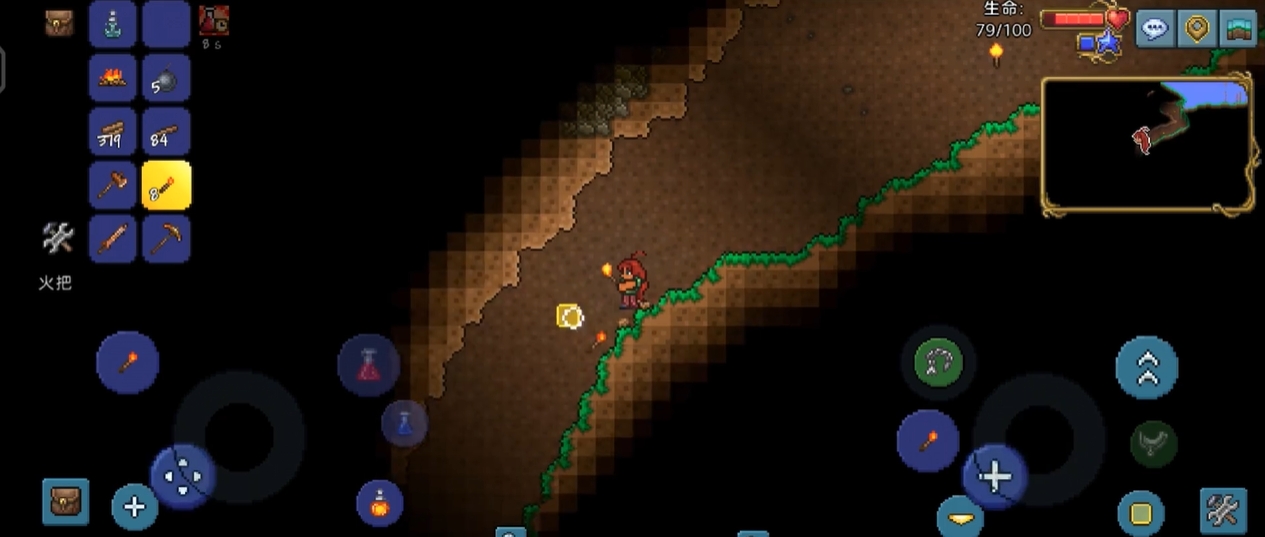The height and width of the screenshot is (537, 1265).
Task: Use the blue mana potion quick button
Action: pos(404,422)
